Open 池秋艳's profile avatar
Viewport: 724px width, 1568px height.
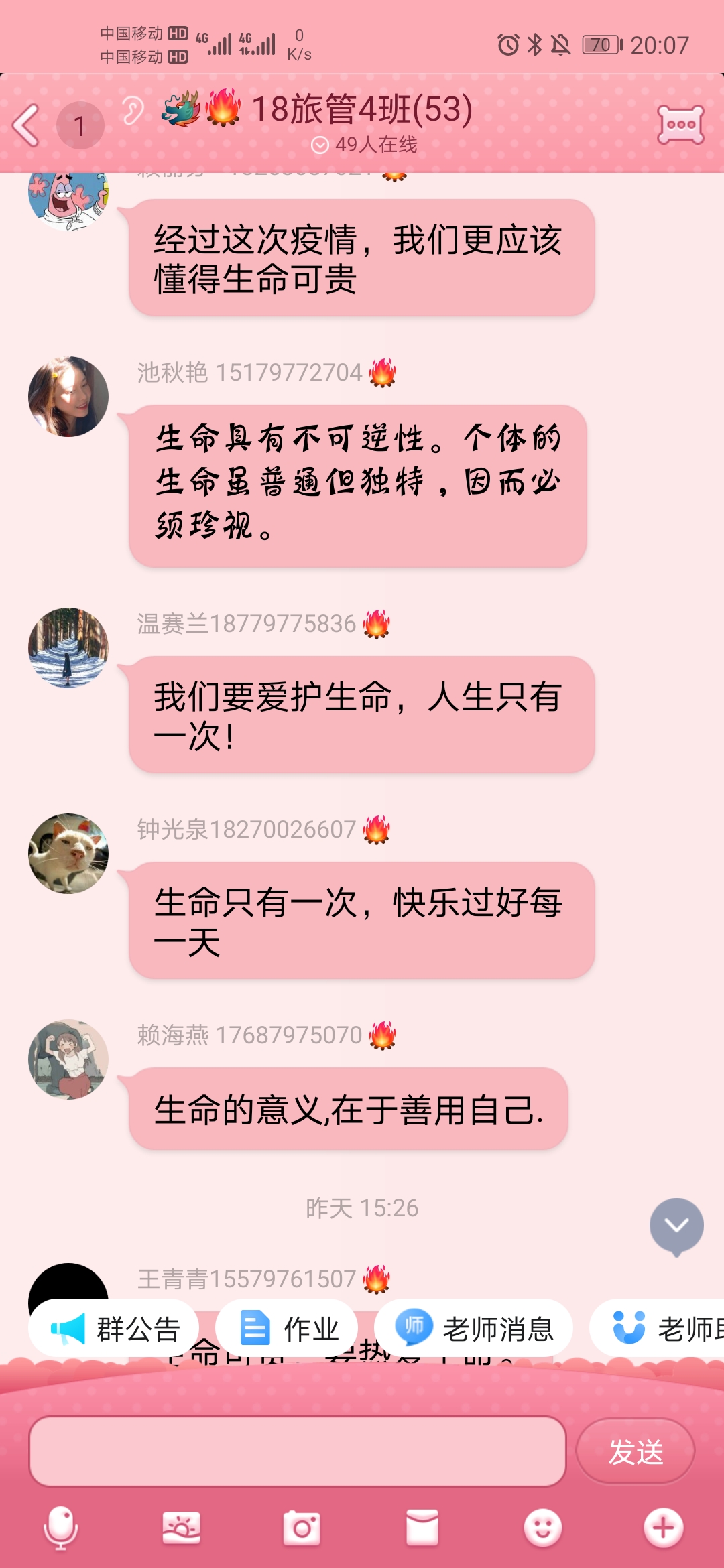click(68, 397)
